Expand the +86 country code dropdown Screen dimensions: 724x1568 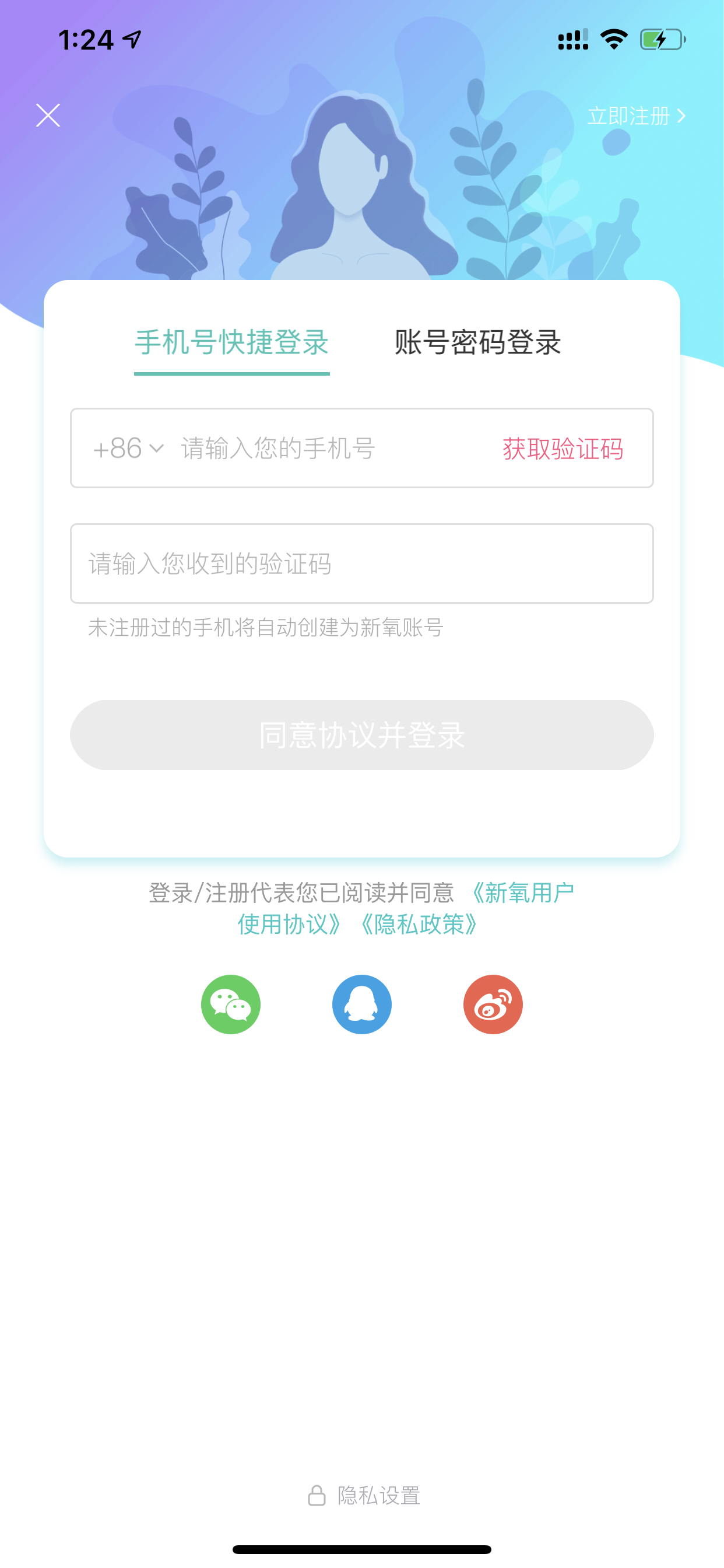pos(128,449)
